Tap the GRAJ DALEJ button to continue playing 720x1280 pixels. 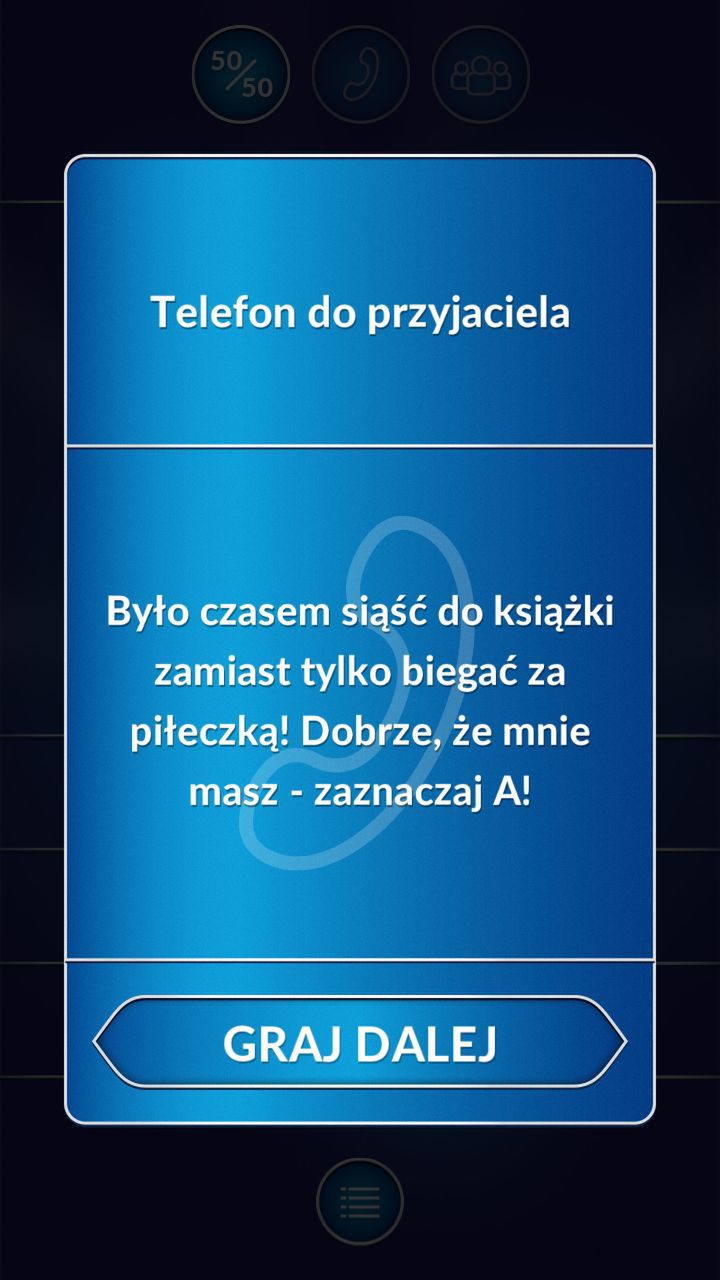360,1042
